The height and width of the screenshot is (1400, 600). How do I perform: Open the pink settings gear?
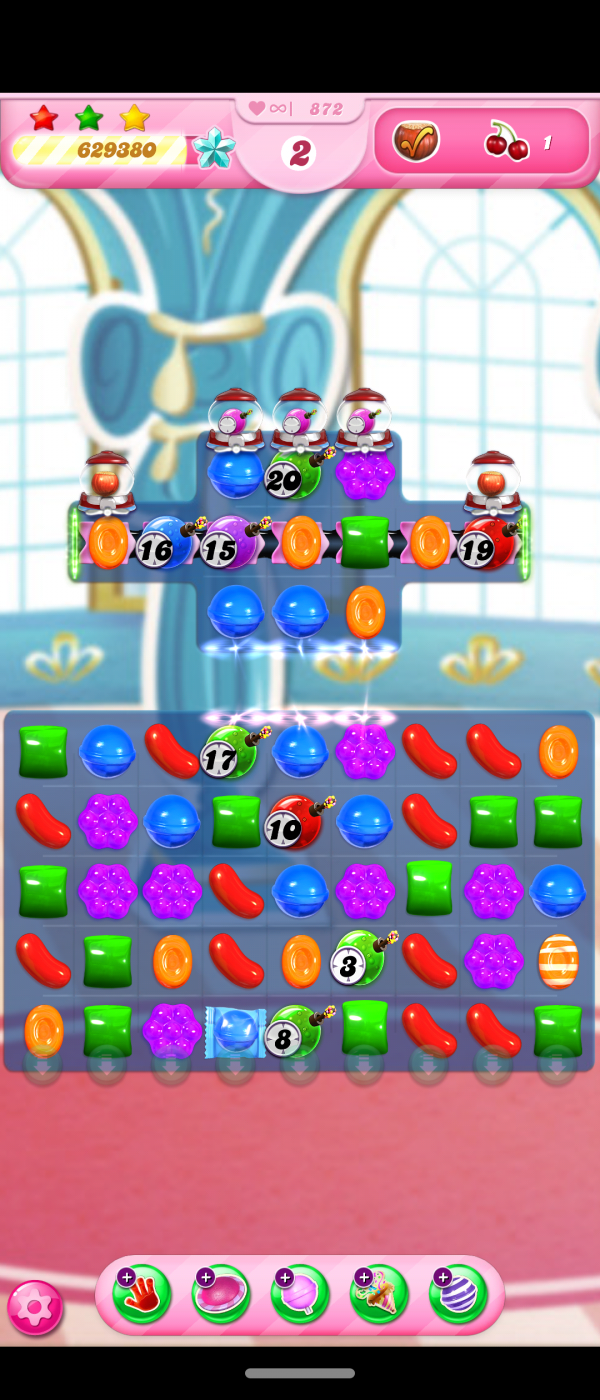pos(35,1307)
